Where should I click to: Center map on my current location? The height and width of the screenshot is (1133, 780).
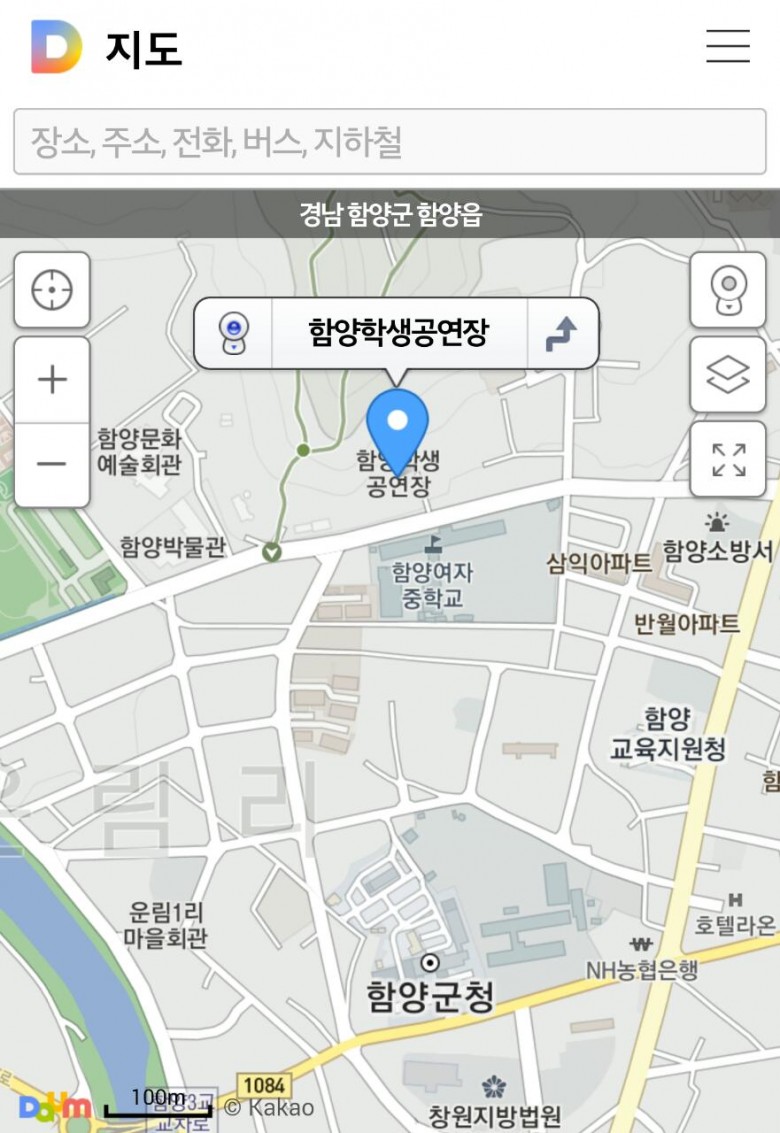[x=52, y=290]
